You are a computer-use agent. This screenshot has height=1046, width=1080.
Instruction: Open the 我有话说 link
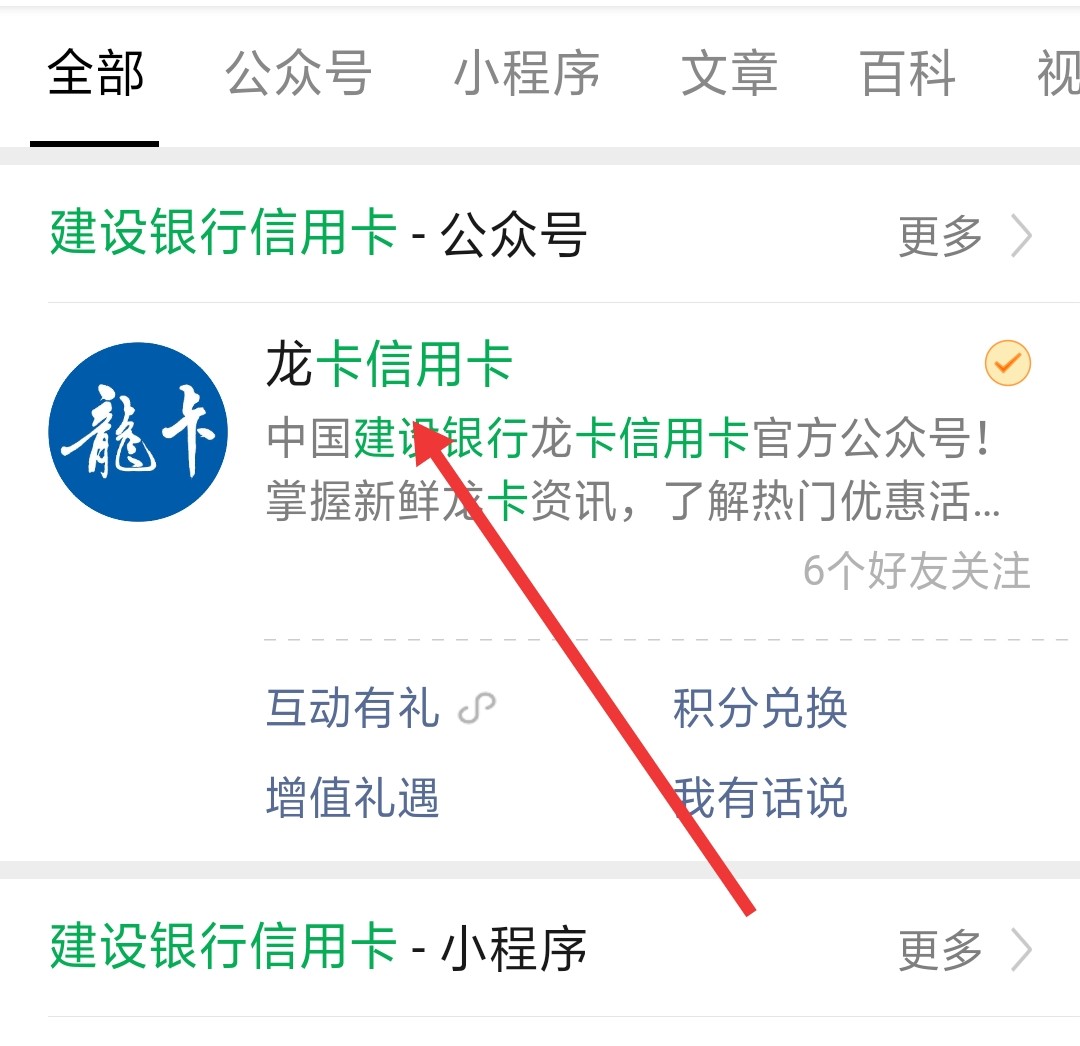point(760,798)
